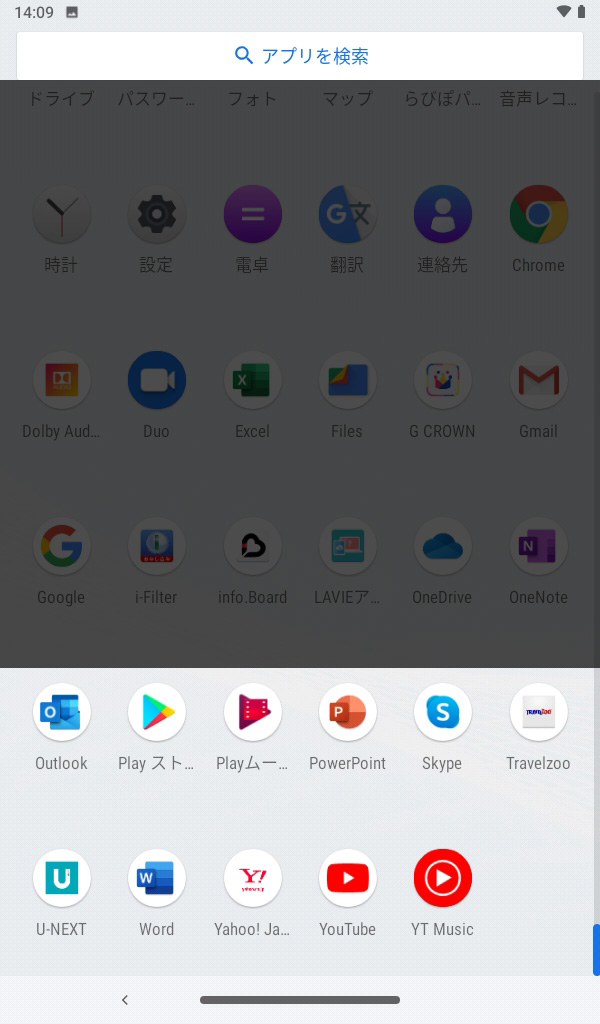Launch the calculator app (電卓)
Screen dimensions: 600x1024
tap(252, 215)
